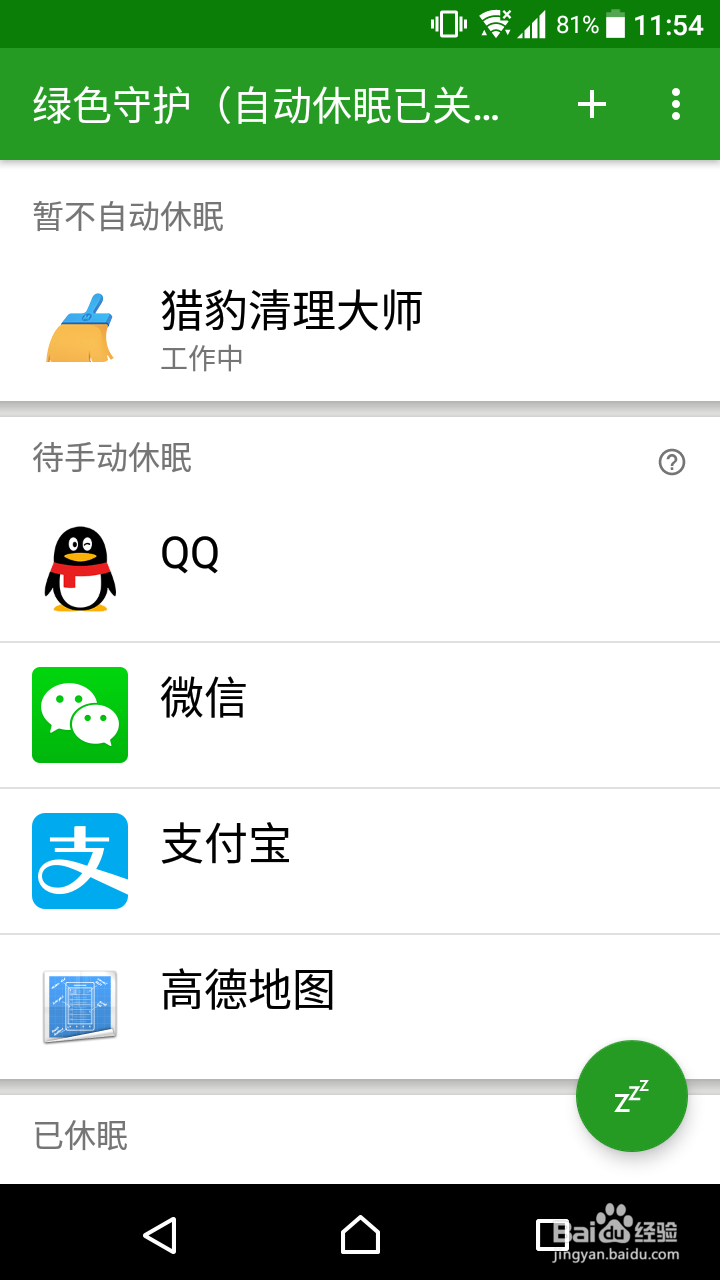Select the QQ row
Viewport: 720px width, 1280px height.
click(x=360, y=570)
